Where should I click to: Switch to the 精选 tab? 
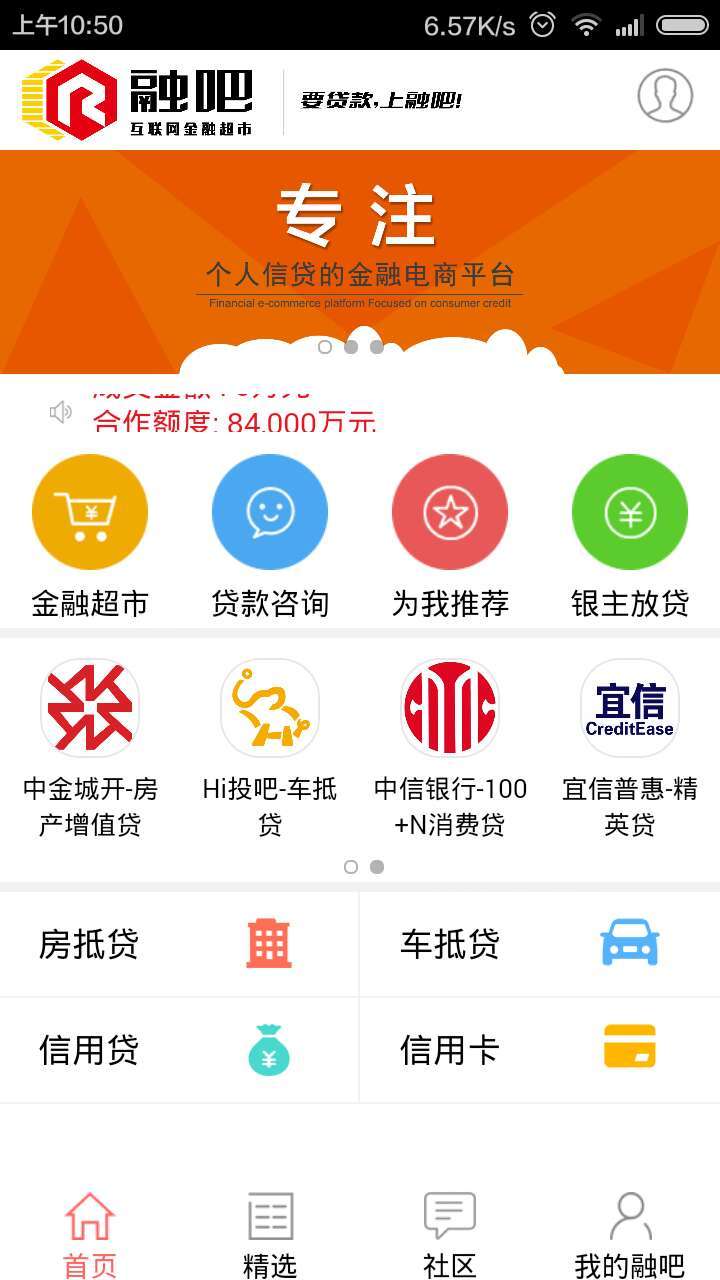270,1234
